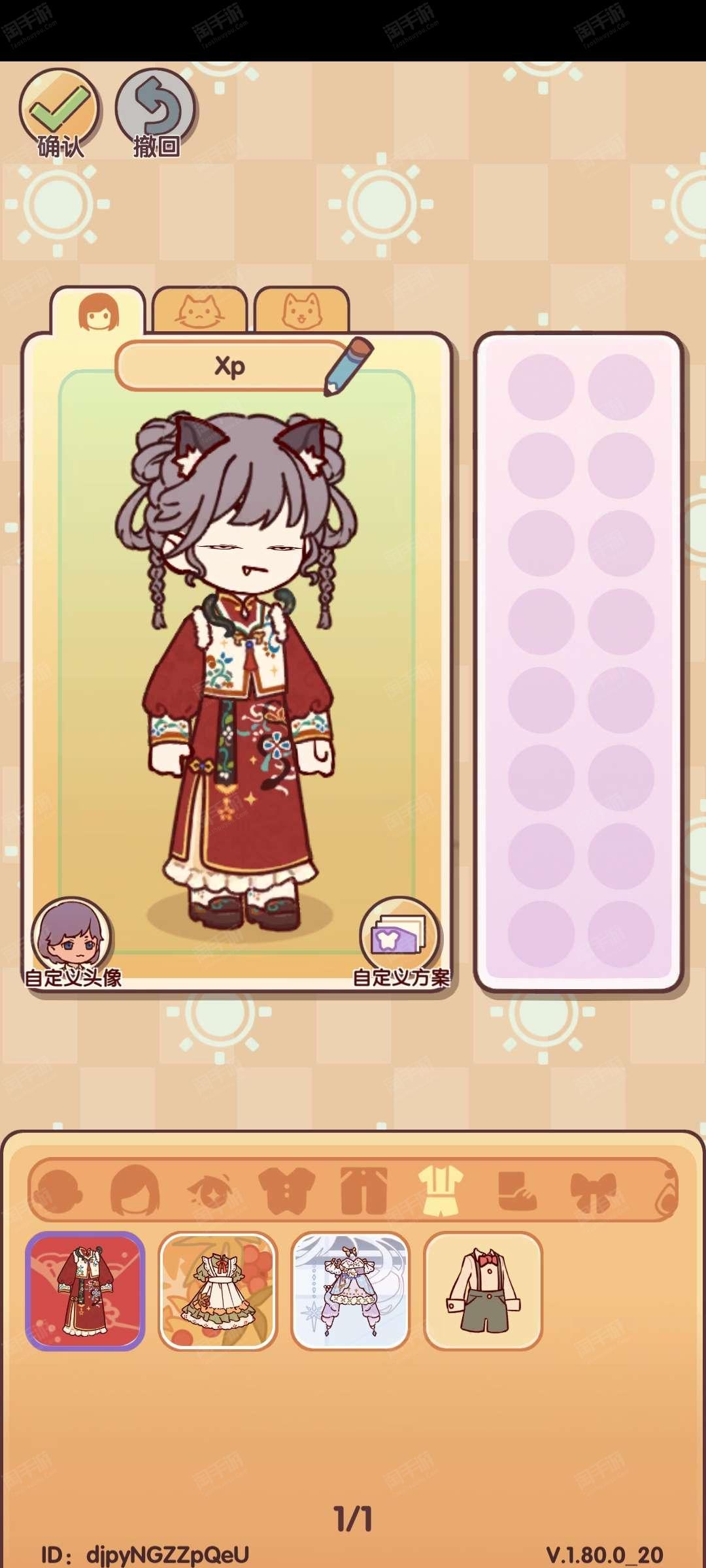Select the full outfit set category

(x=441, y=1191)
